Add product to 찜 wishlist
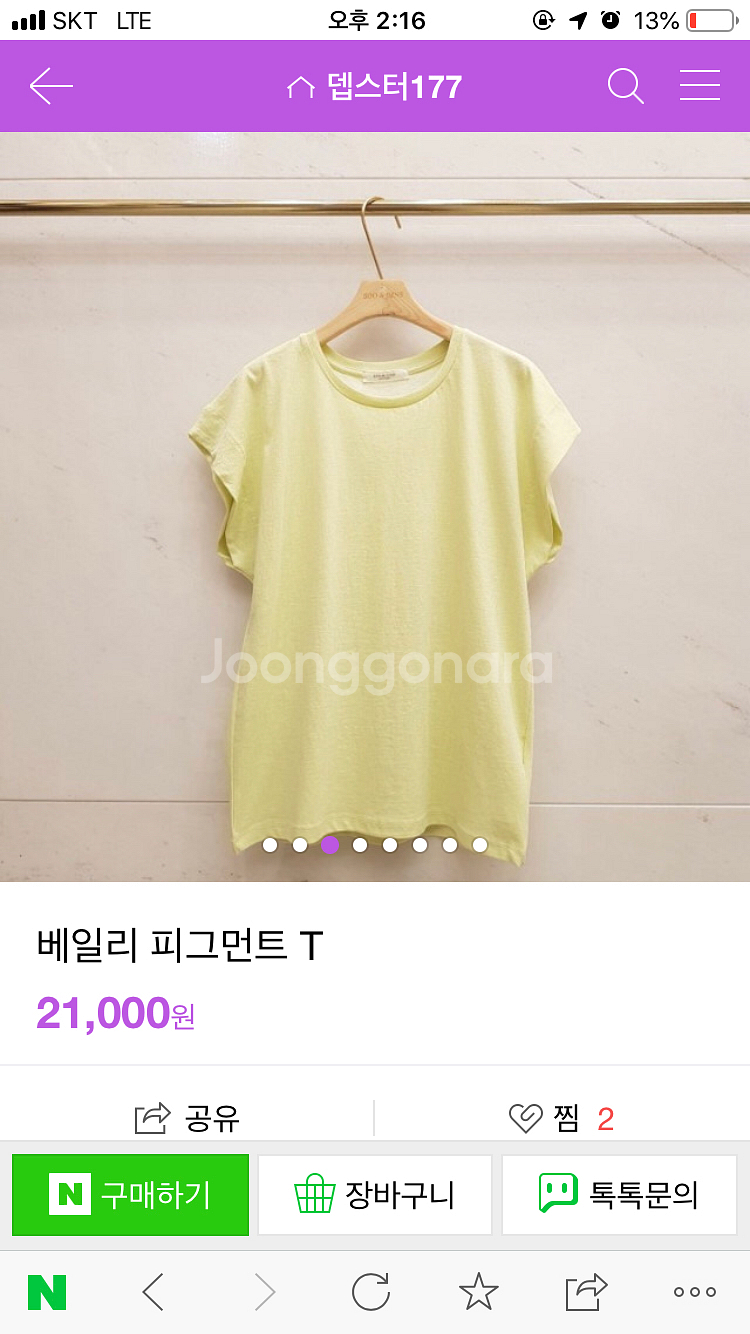This screenshot has height=1334, width=750. click(562, 1117)
